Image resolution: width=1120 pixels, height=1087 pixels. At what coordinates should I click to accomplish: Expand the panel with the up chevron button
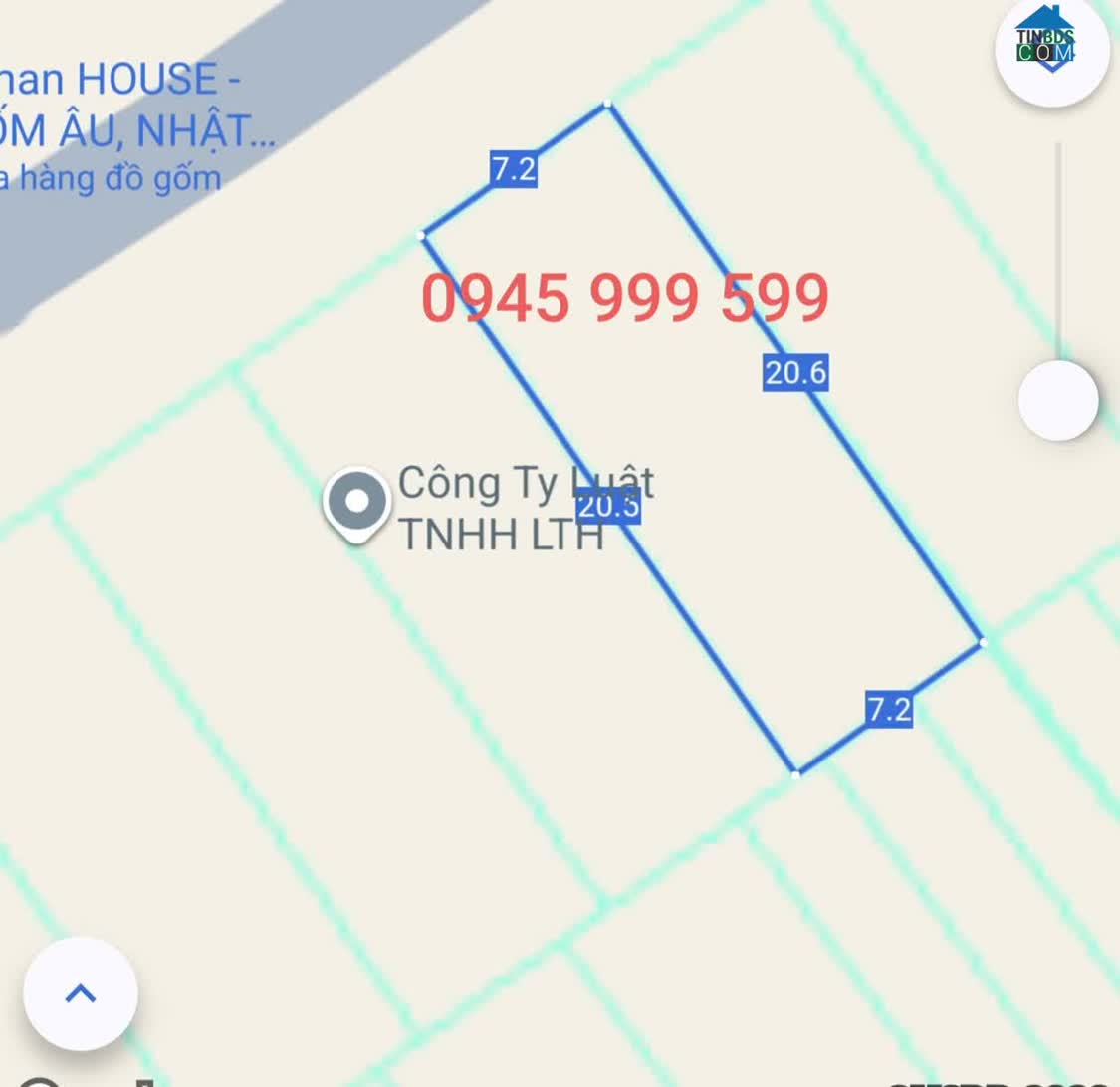pyautogui.click(x=81, y=992)
